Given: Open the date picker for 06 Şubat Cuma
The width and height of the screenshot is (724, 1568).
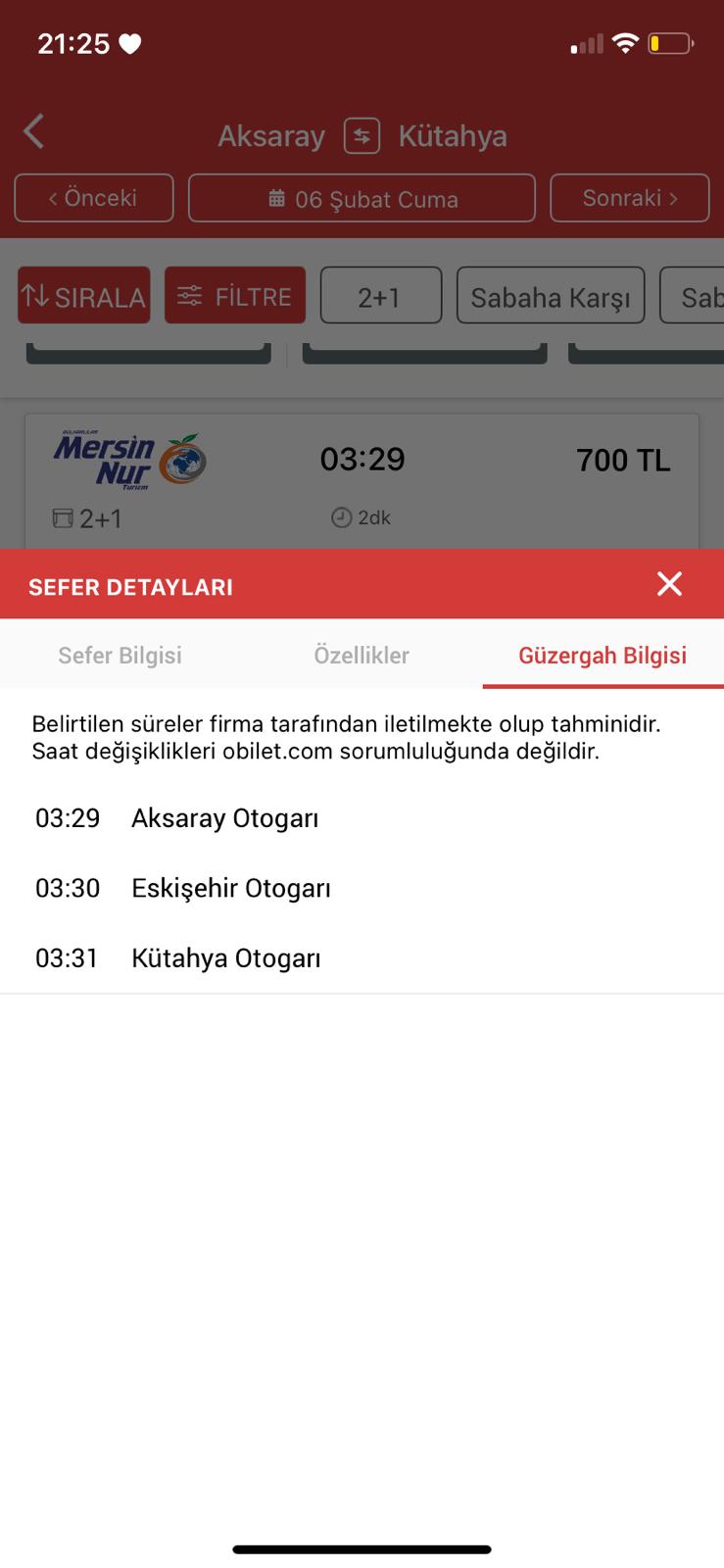Looking at the screenshot, I should [362, 199].
